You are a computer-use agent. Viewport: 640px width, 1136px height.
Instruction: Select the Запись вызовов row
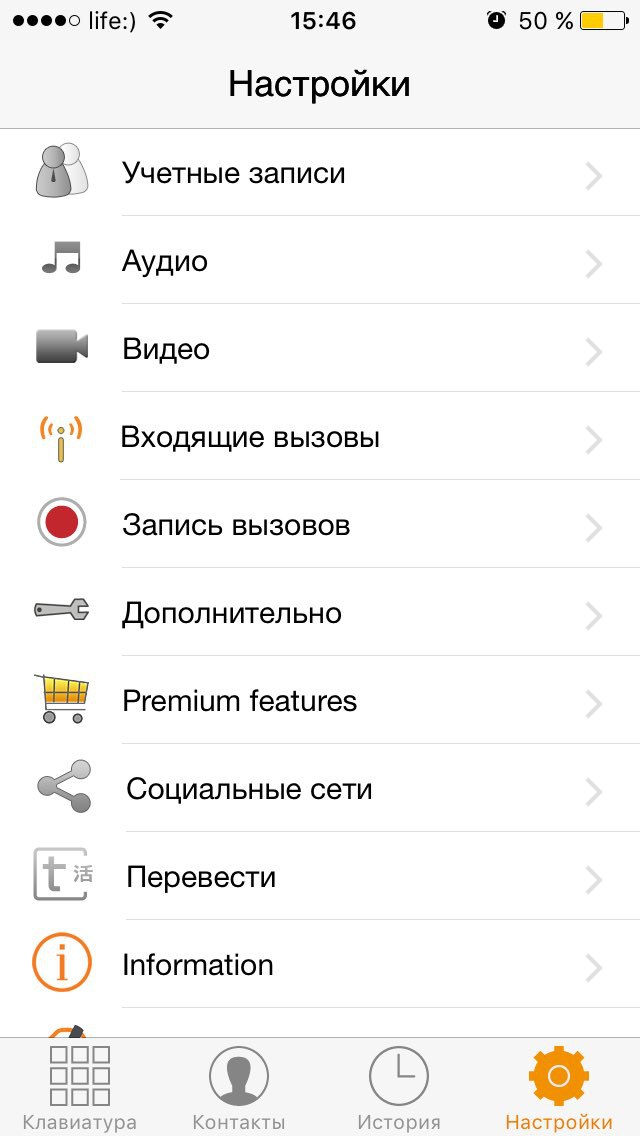[x=320, y=526]
